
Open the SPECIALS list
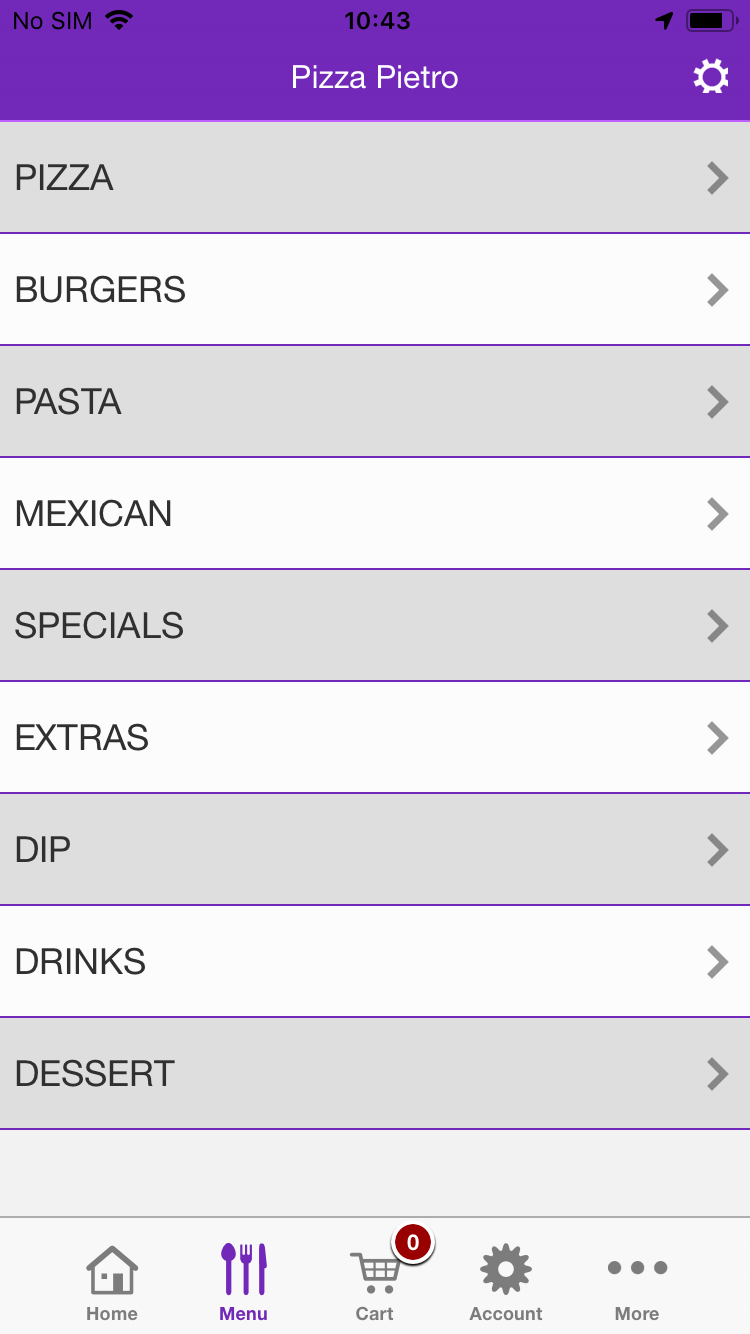point(375,626)
